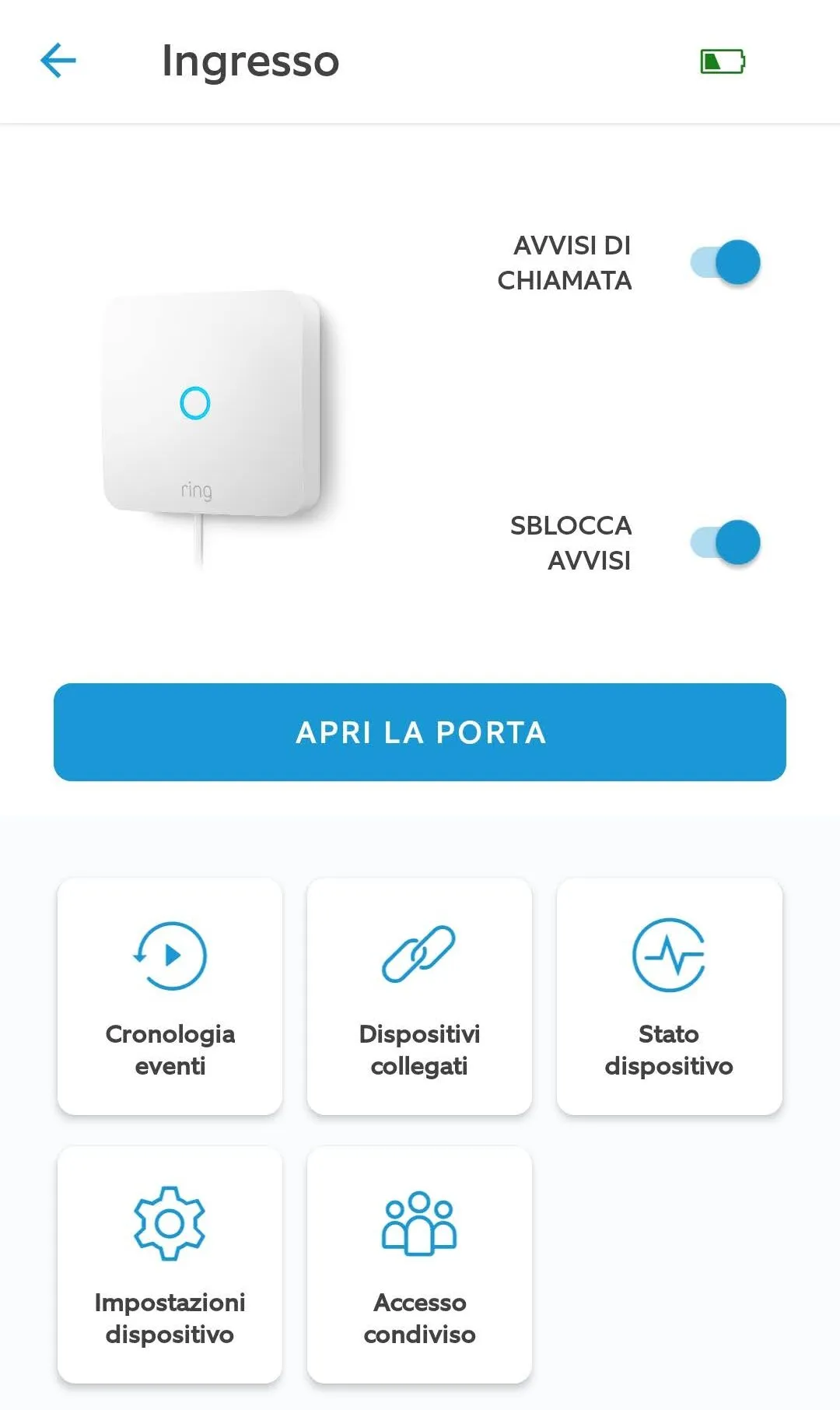Select the Avvisi di chiamata label text
The width and height of the screenshot is (840, 1410).
571,262
